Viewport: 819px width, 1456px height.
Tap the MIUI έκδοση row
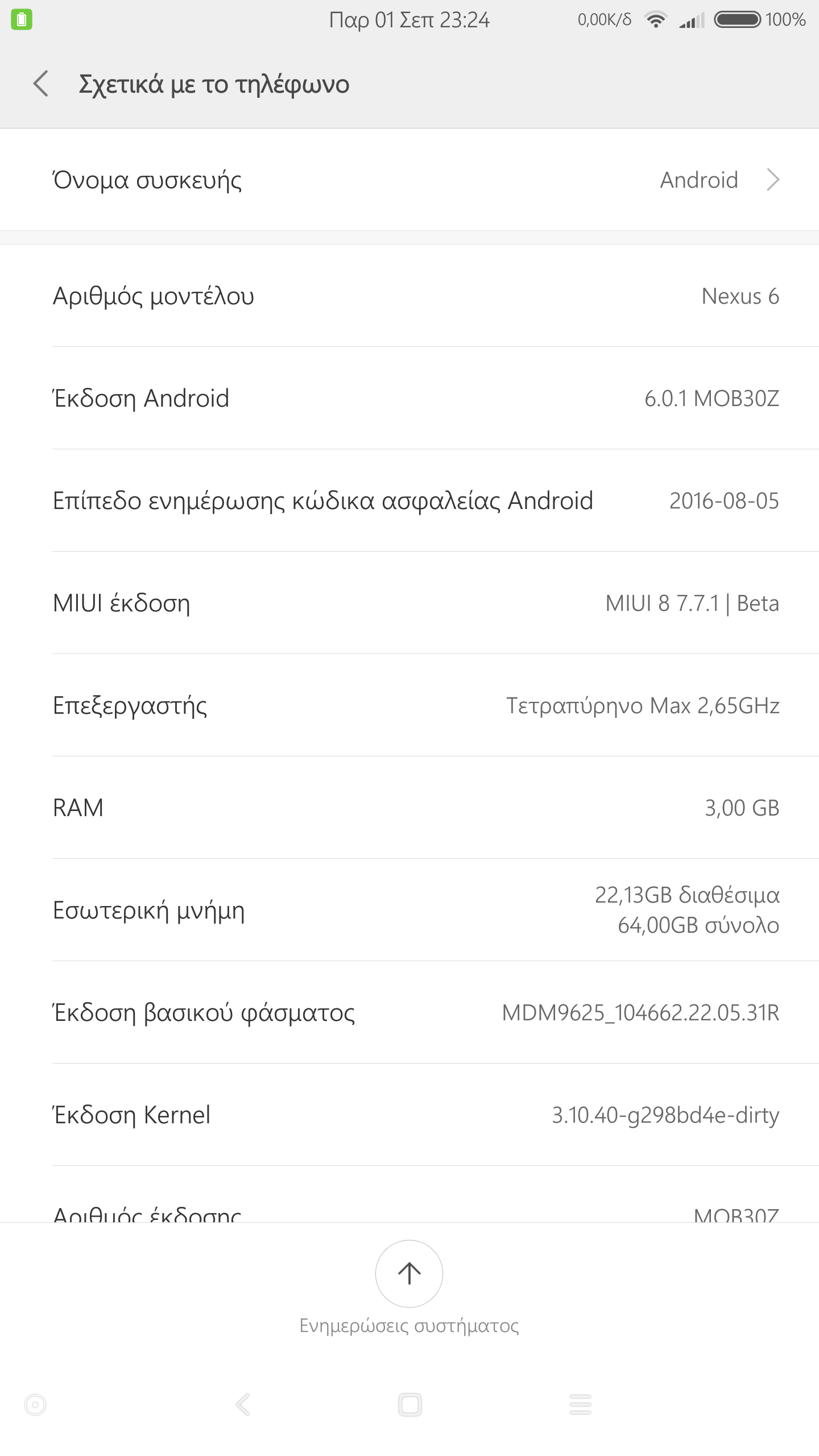pyautogui.click(x=409, y=603)
